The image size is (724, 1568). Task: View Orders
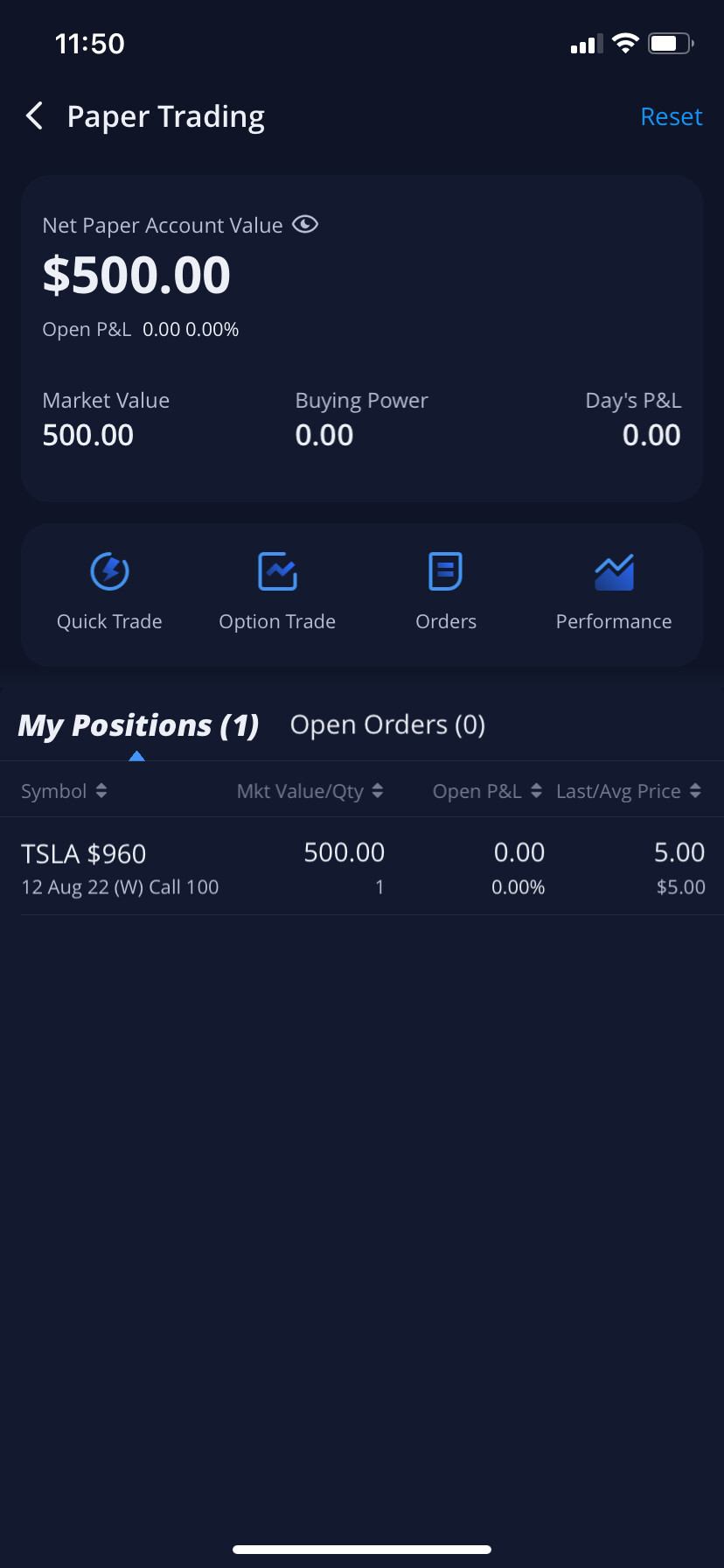(x=446, y=591)
